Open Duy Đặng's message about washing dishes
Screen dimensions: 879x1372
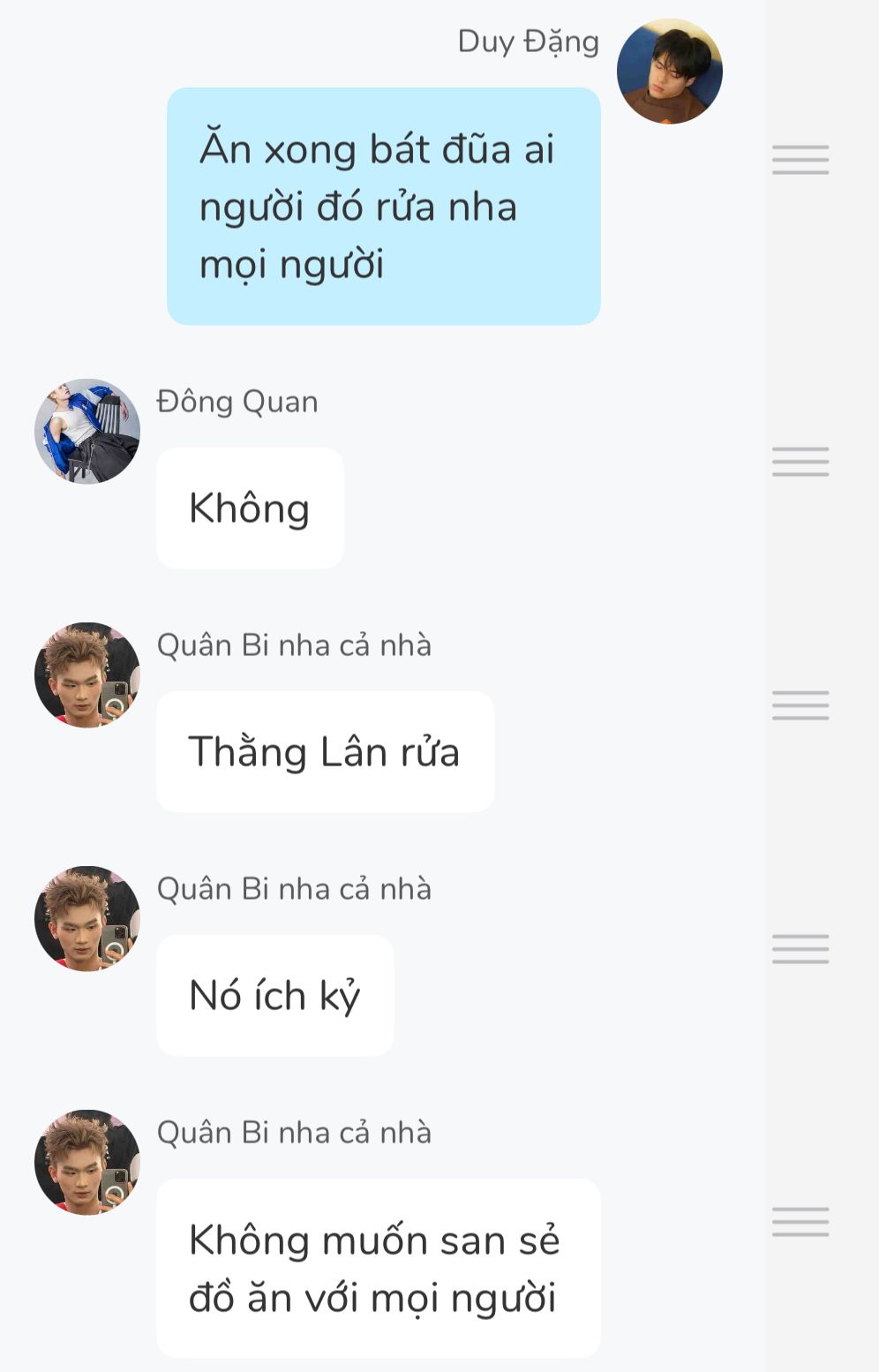(x=383, y=206)
